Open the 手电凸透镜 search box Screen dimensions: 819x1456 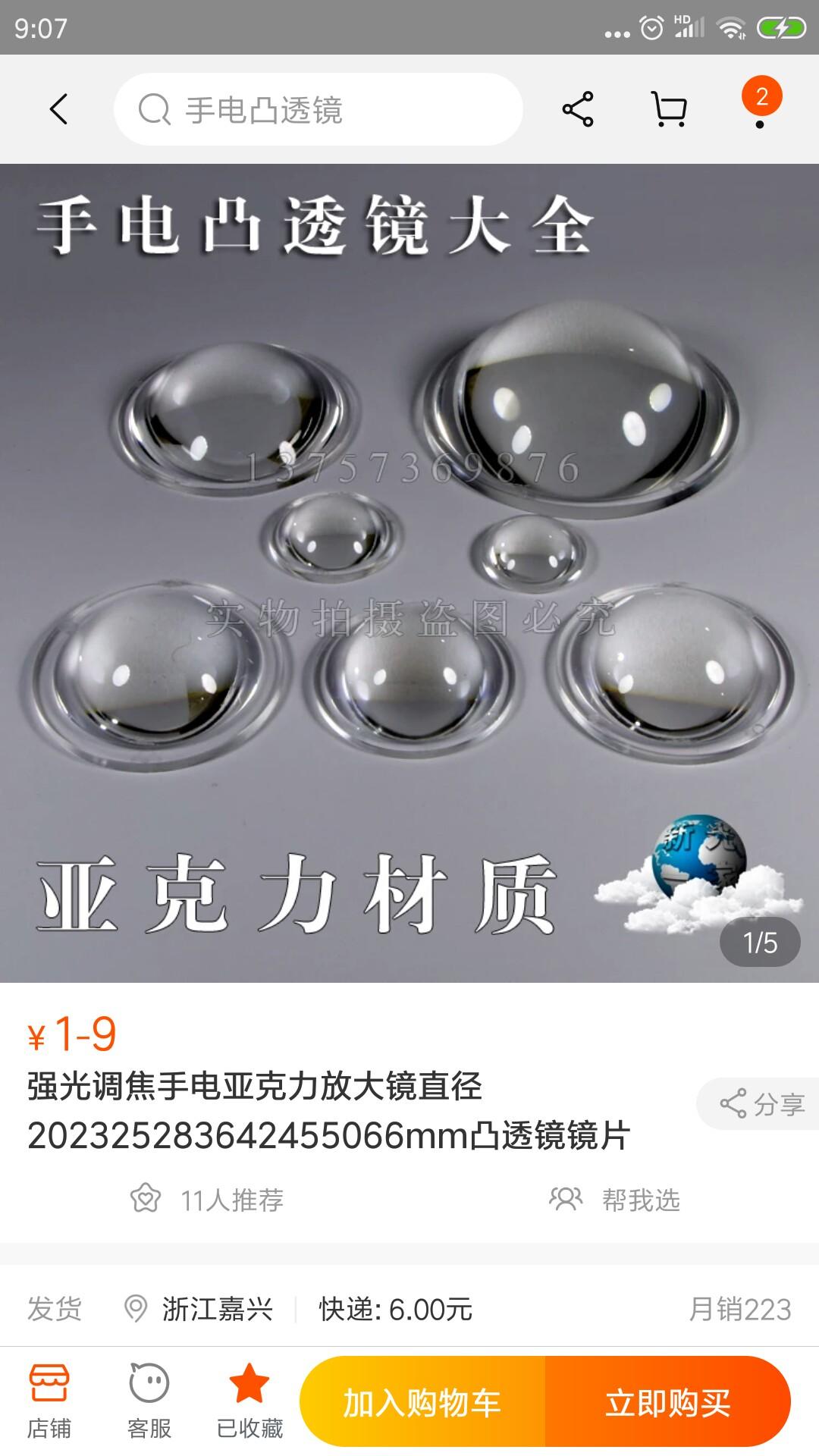coord(318,110)
